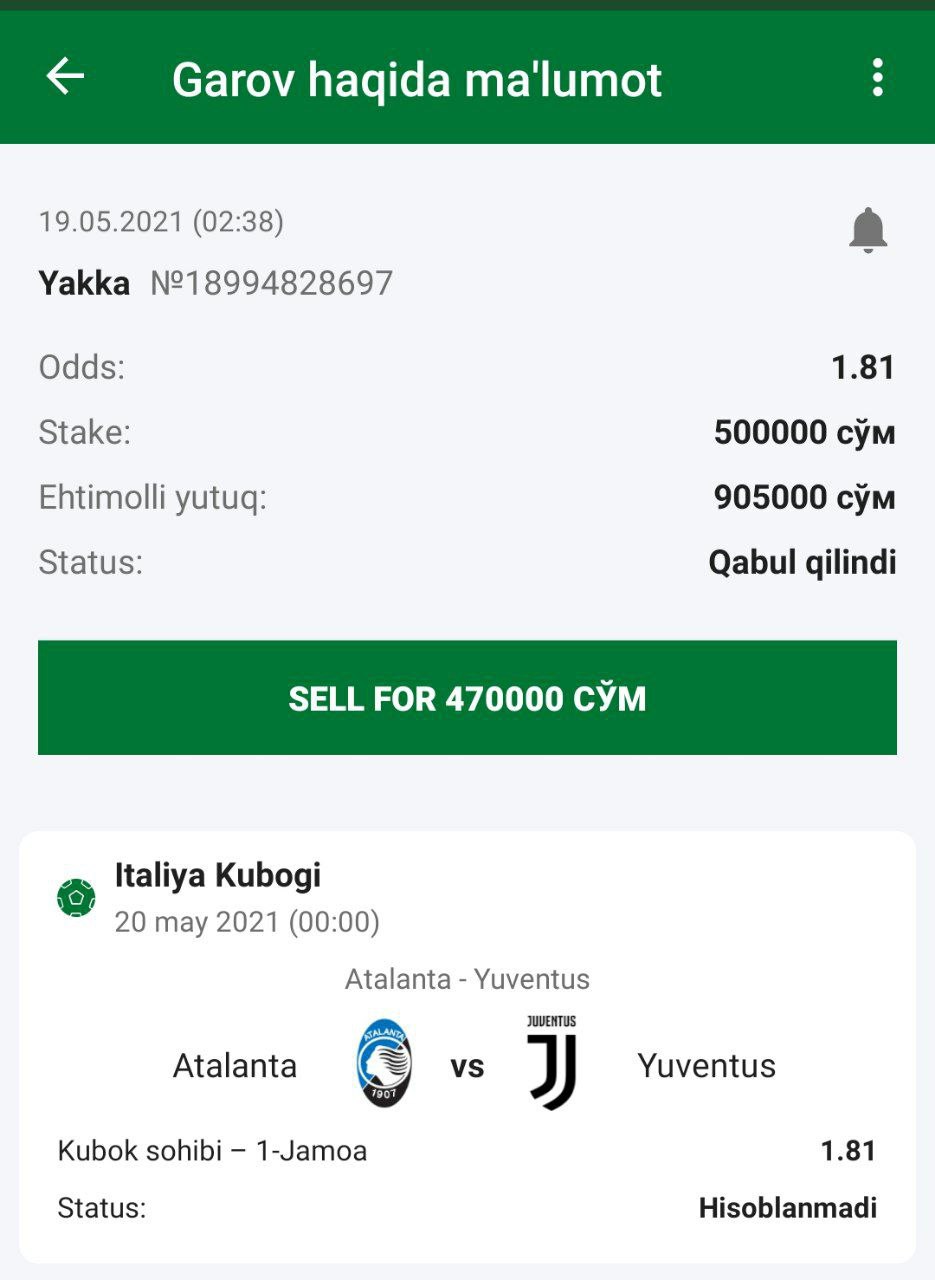This screenshot has width=935, height=1280.
Task: Open the Atalanta vs Yuventus match card
Action: [x=467, y=1045]
